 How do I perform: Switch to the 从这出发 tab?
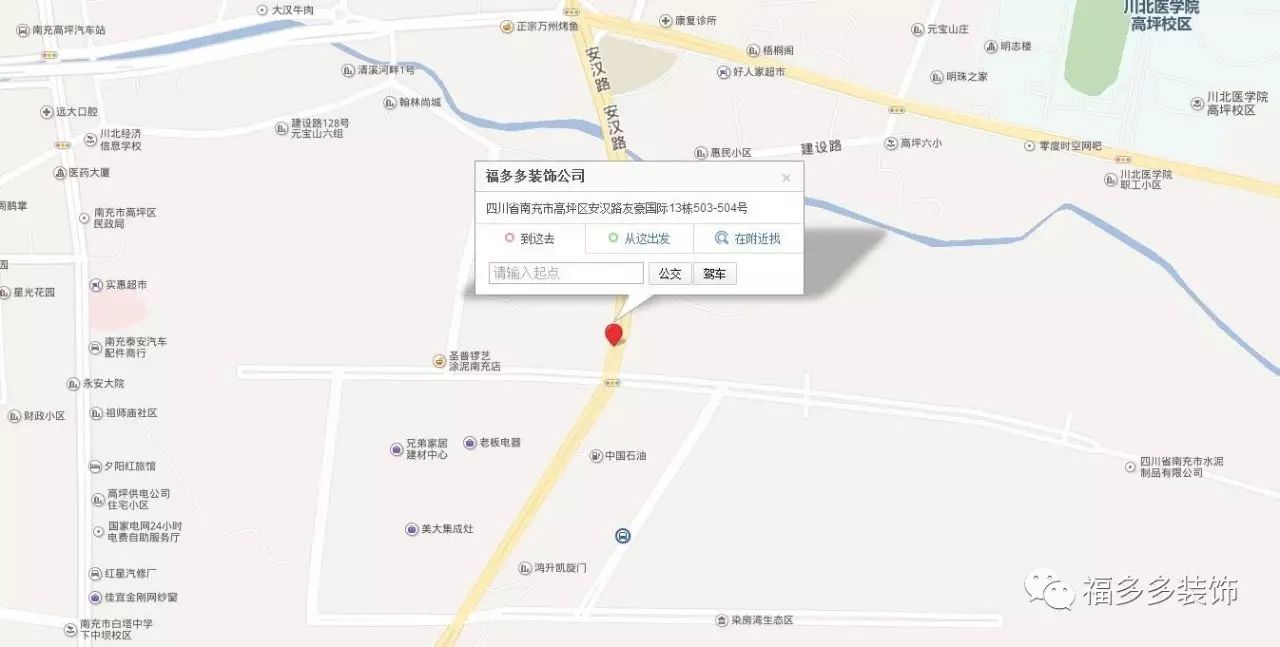[x=639, y=239]
